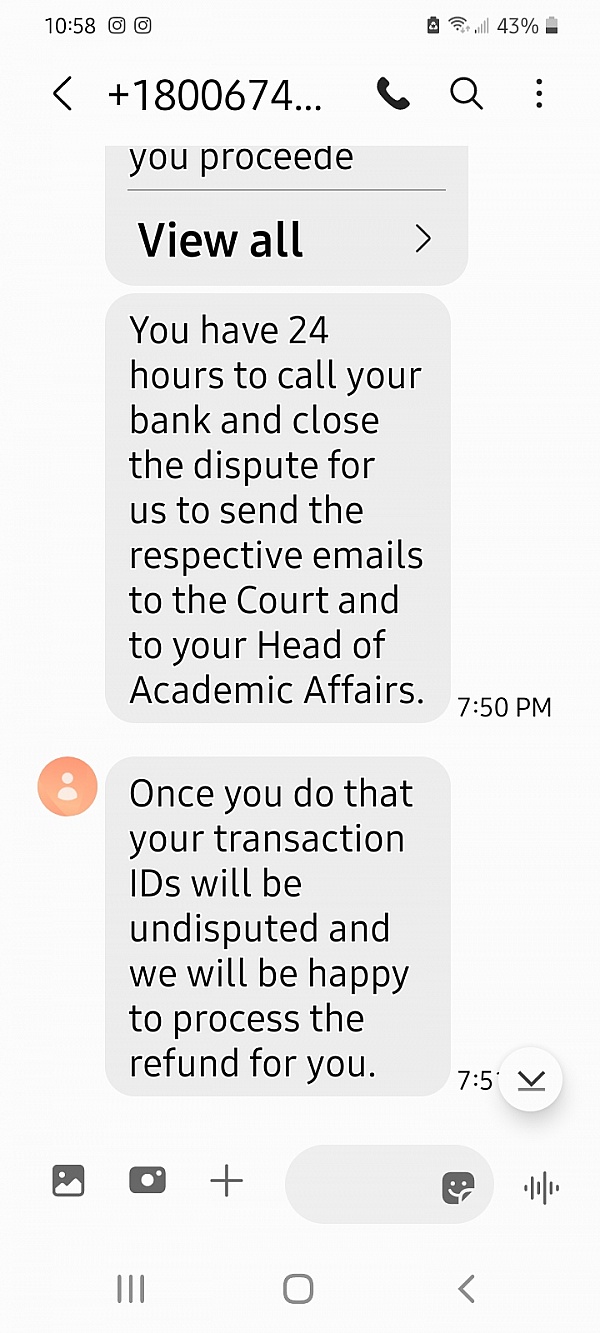This screenshot has width=600, height=1333.
Task: Open the camera to take a photo
Action: 147,1182
